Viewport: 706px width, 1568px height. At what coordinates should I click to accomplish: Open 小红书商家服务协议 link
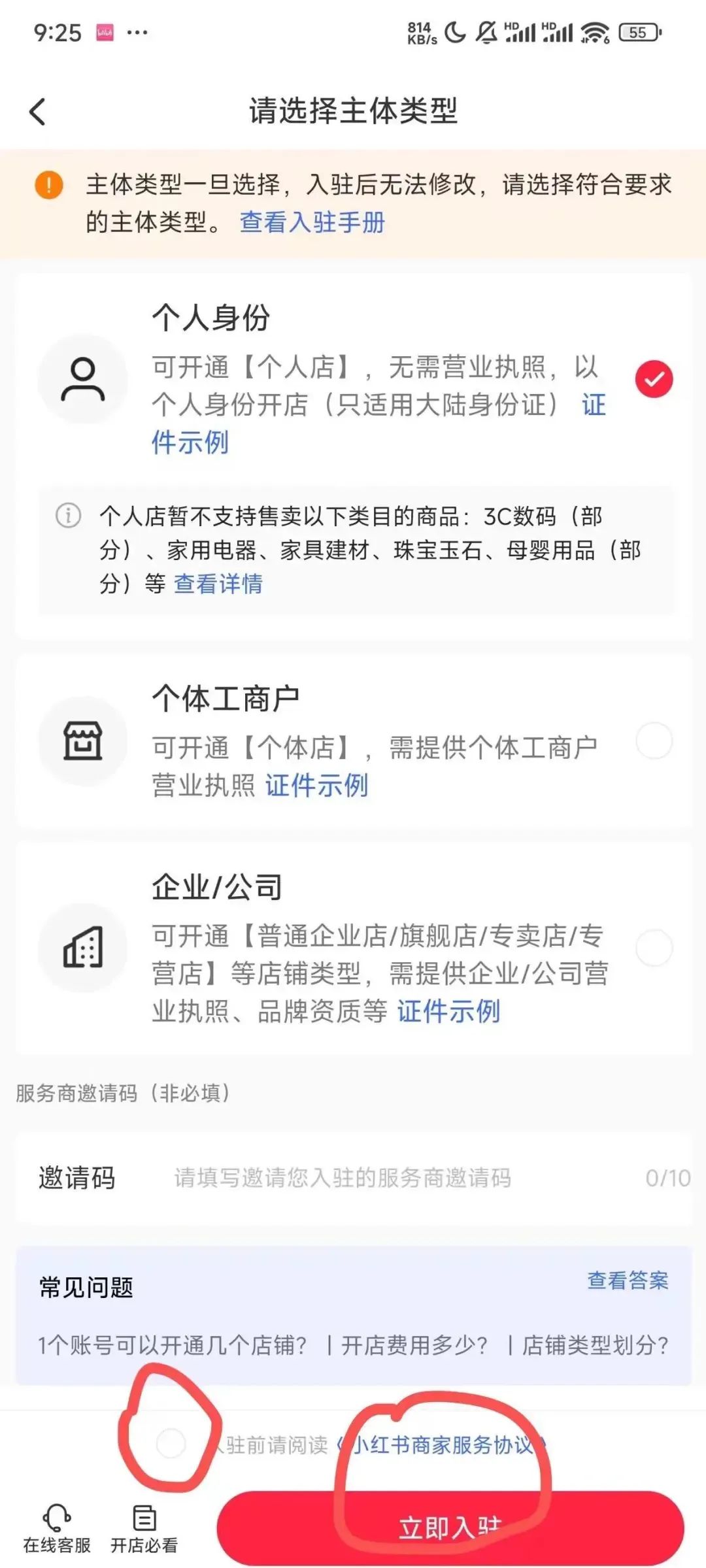coord(443,1444)
